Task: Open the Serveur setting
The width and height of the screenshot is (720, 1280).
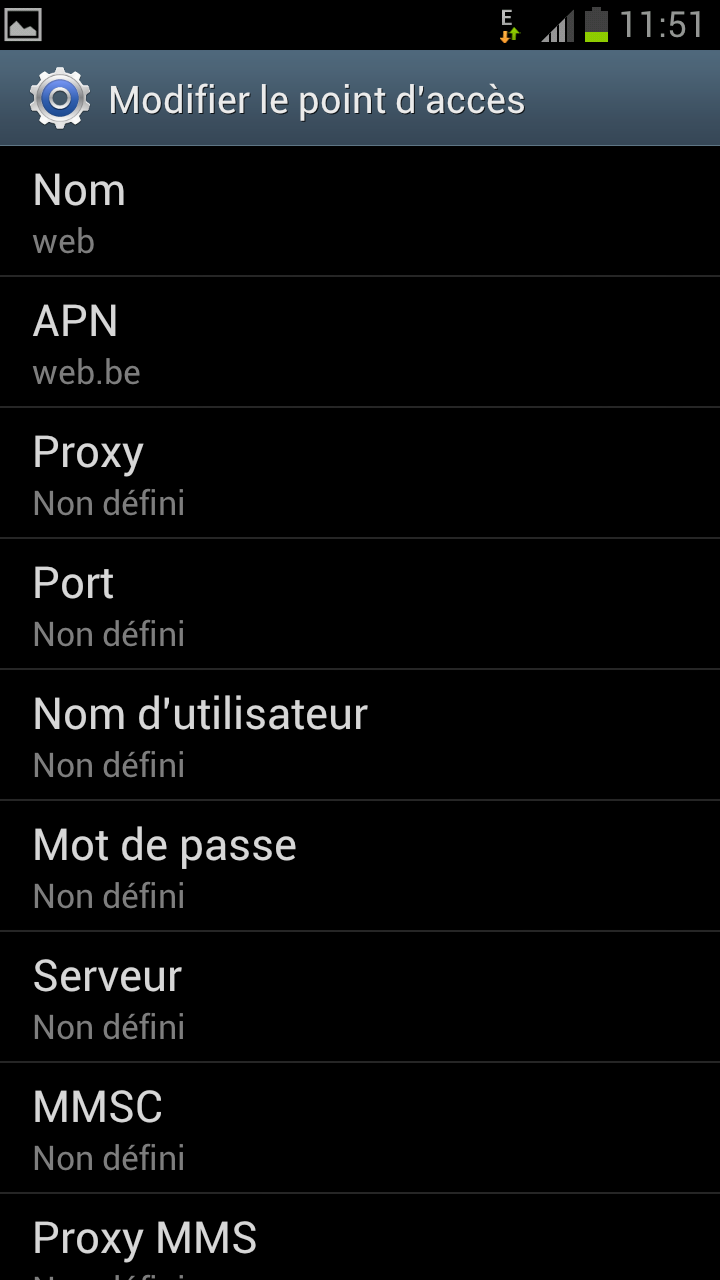Action: 360,998
